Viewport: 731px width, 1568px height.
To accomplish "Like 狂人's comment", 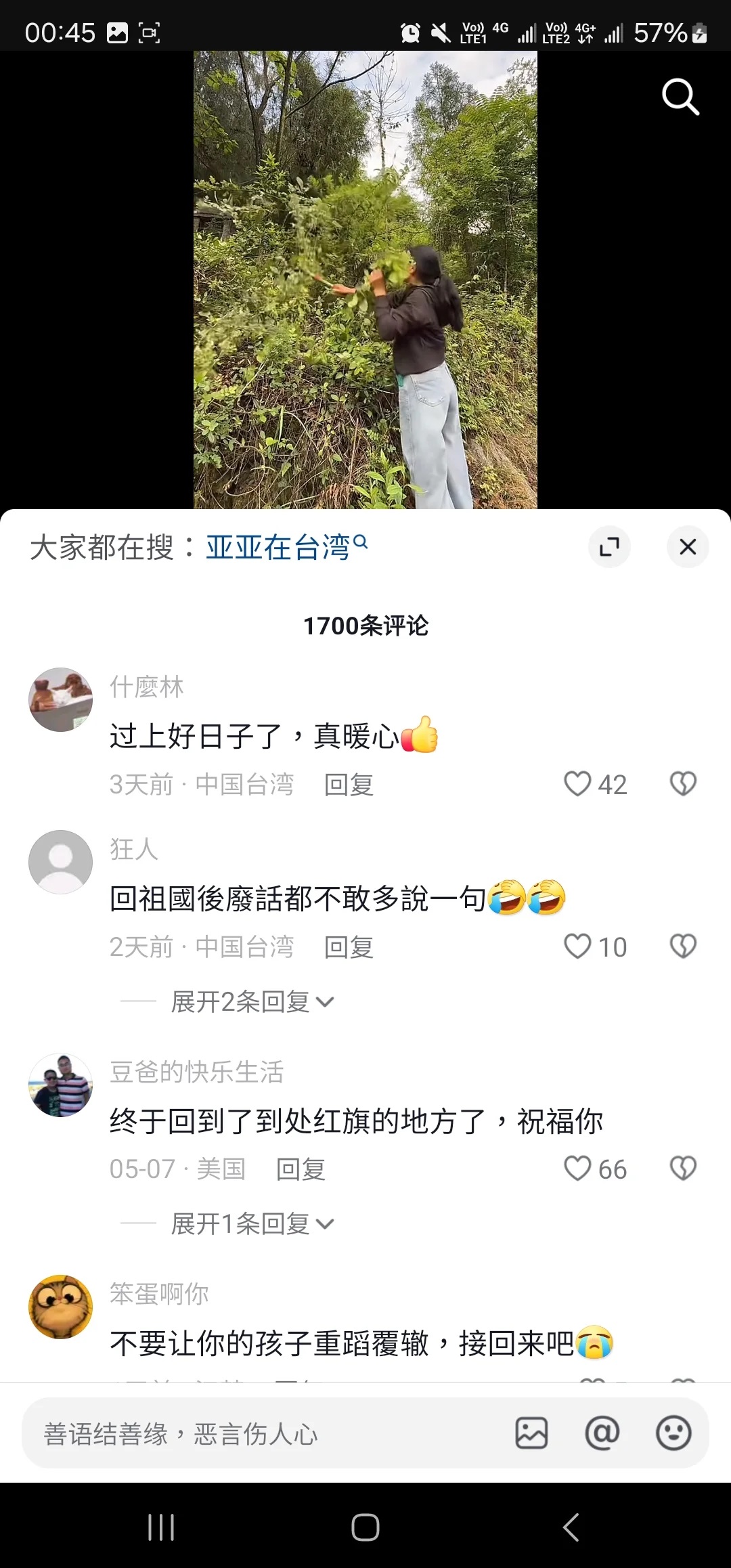I will [577, 946].
